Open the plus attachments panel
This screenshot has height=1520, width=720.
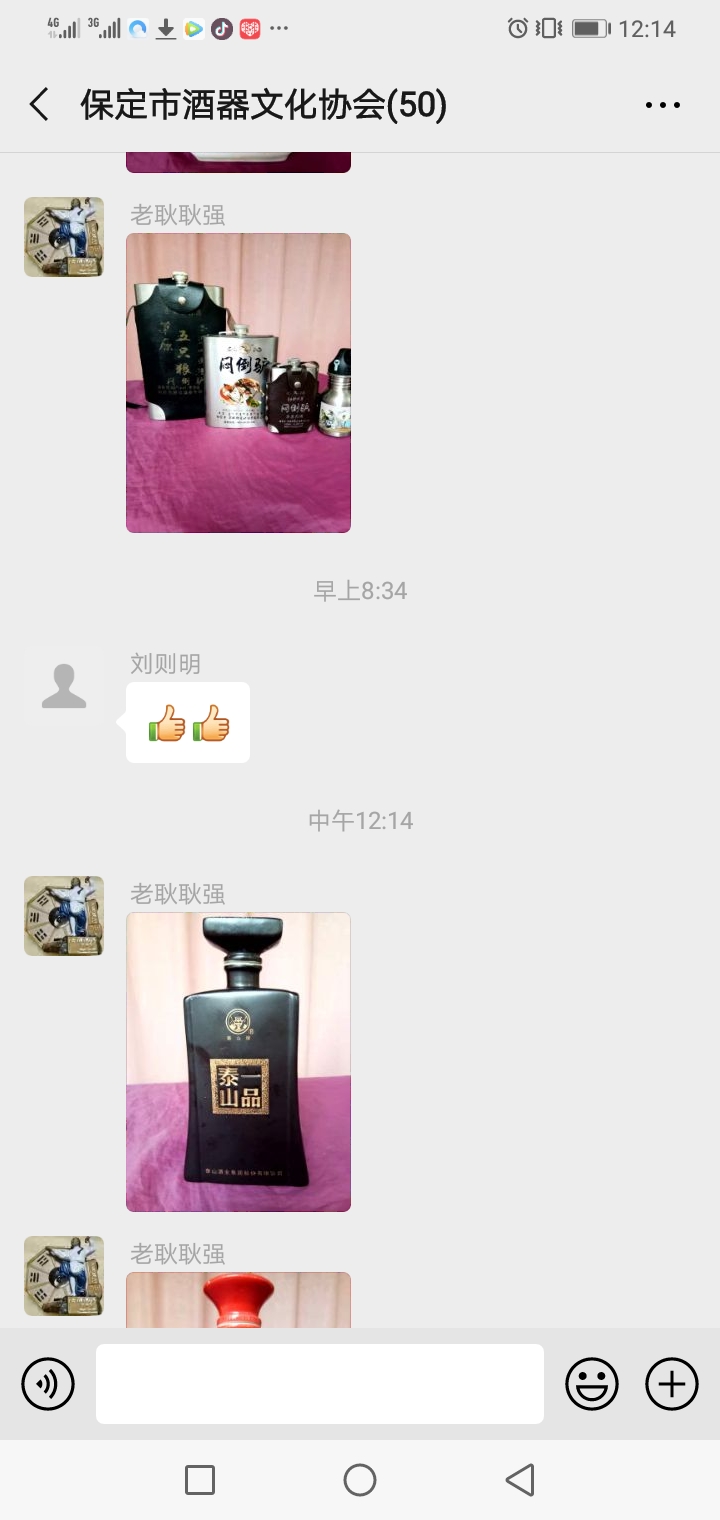click(672, 1384)
